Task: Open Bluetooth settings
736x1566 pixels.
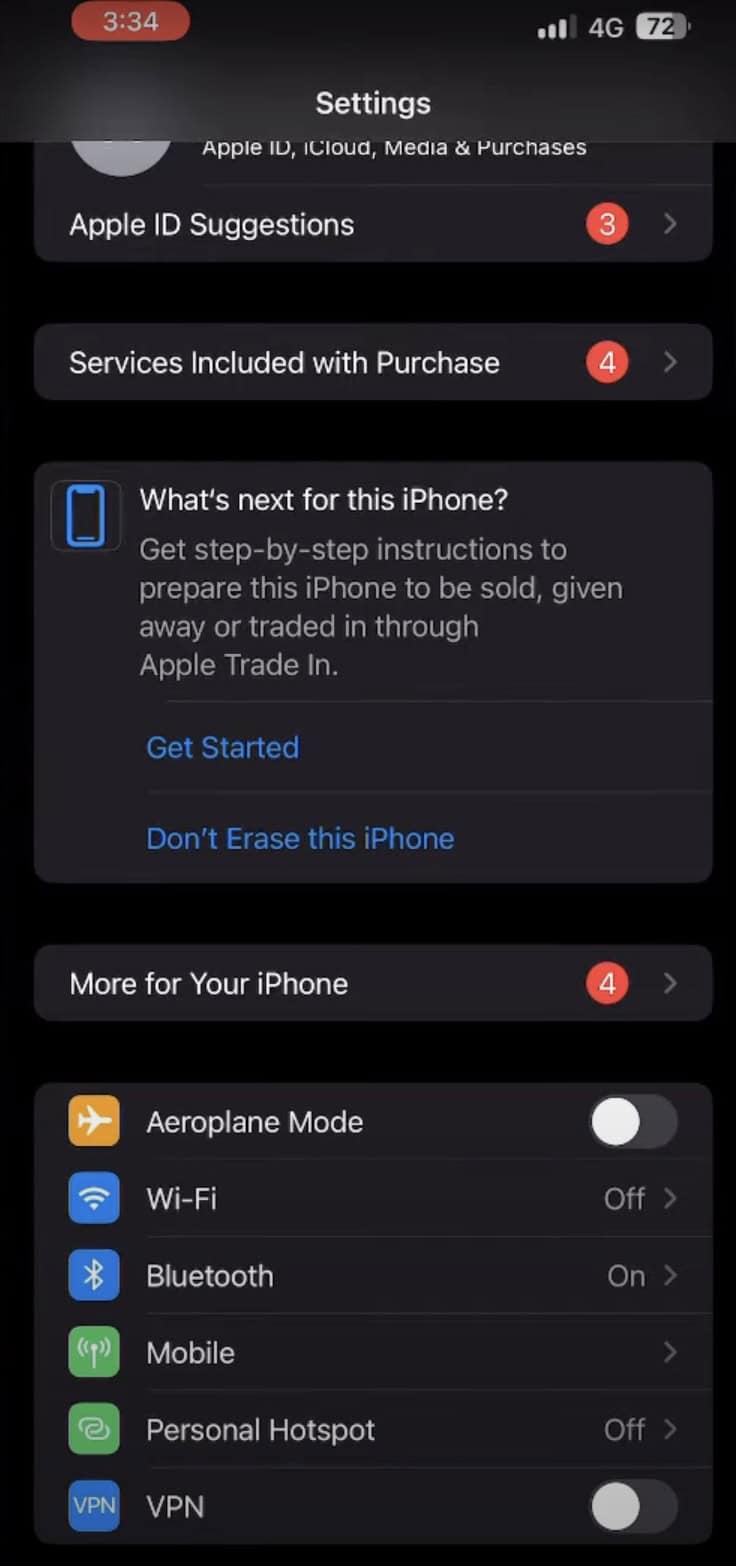Action: (372, 1276)
